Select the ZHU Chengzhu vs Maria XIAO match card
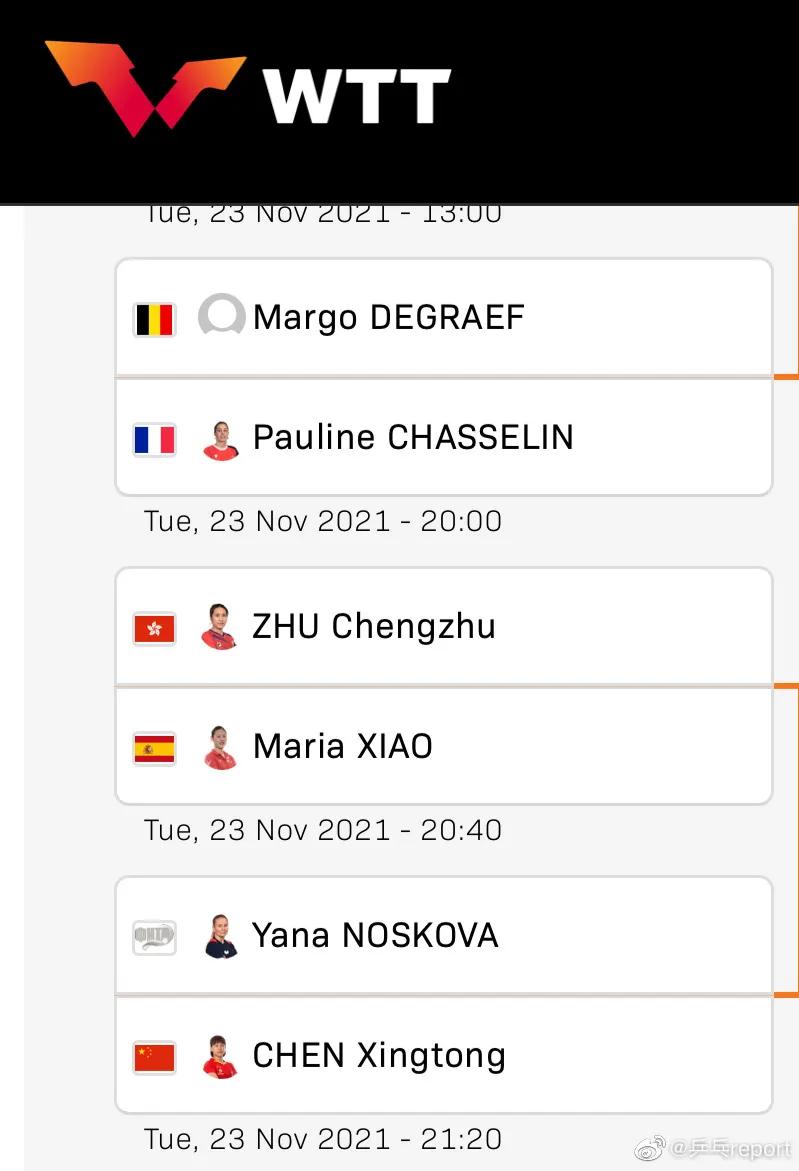The image size is (799, 1171). [444, 686]
